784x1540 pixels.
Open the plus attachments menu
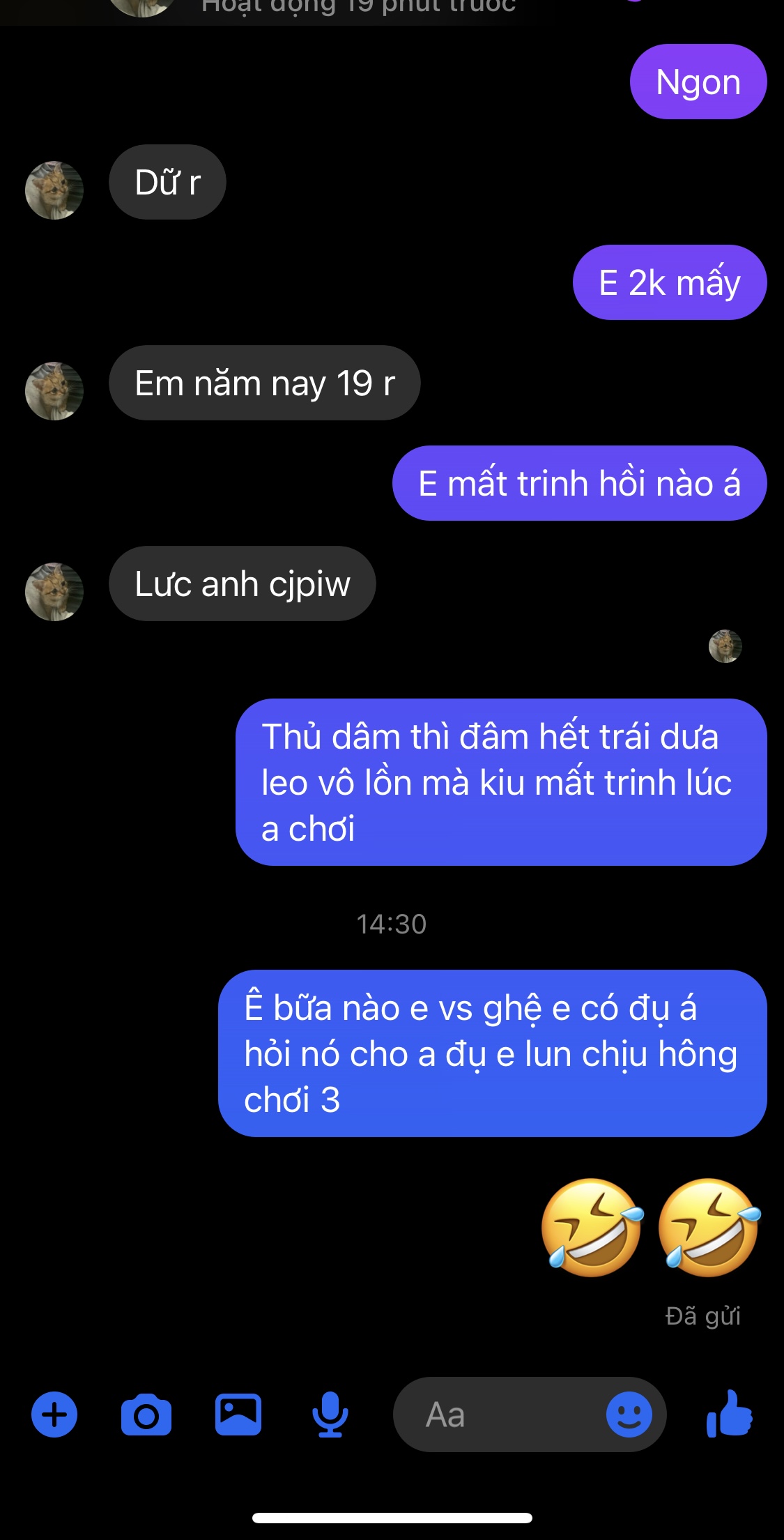(x=54, y=1415)
